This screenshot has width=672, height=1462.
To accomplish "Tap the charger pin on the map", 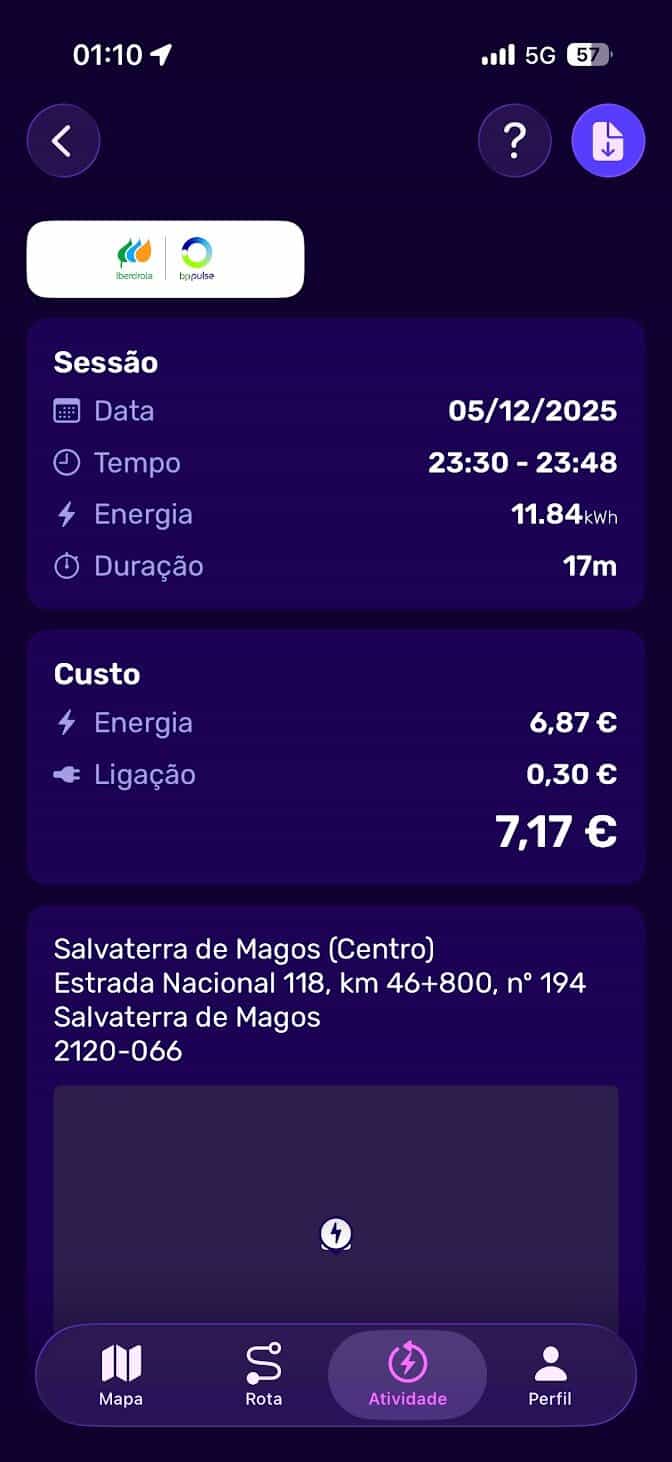I will pyautogui.click(x=336, y=1234).
